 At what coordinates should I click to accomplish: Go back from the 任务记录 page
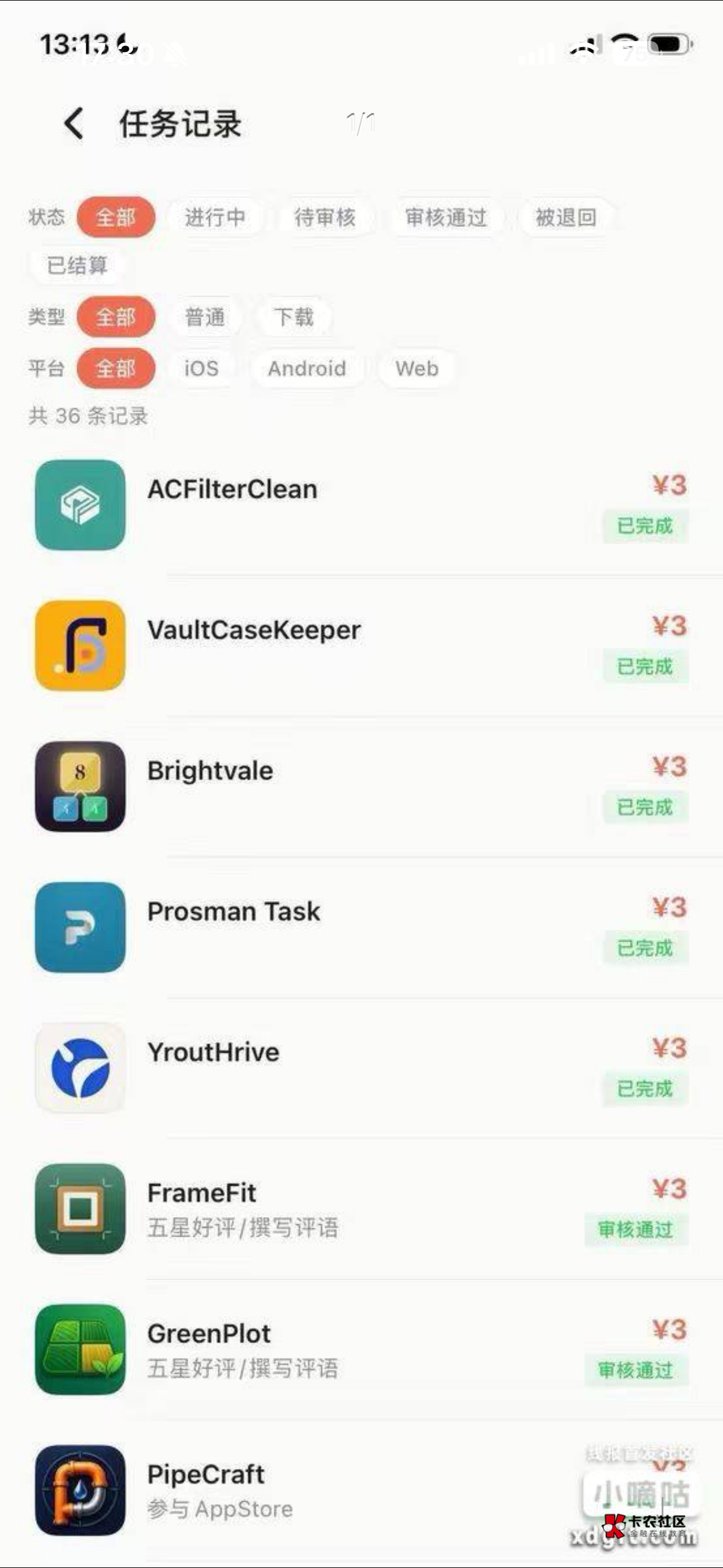click(74, 123)
